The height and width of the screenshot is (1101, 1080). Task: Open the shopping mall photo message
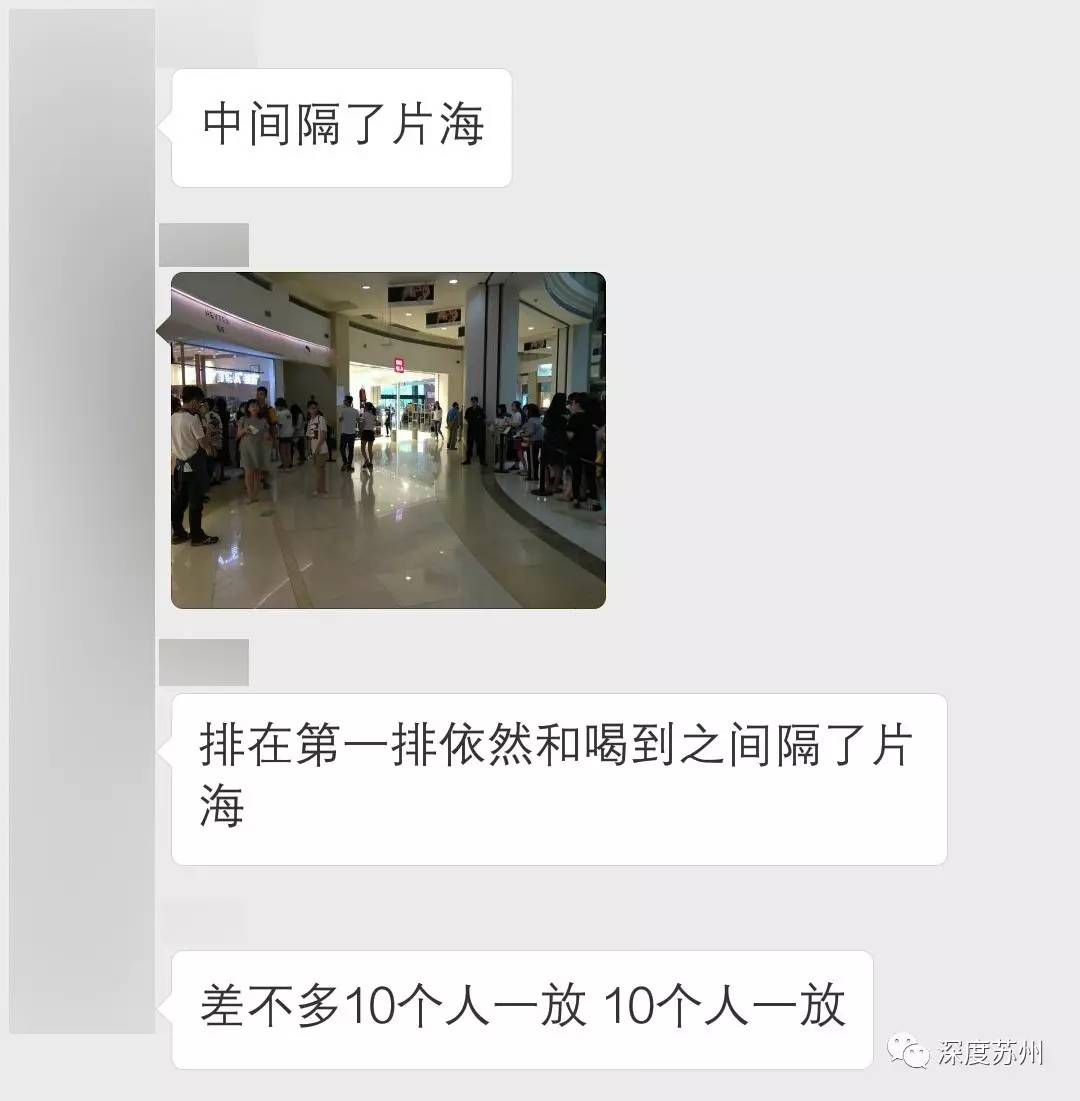point(388,440)
